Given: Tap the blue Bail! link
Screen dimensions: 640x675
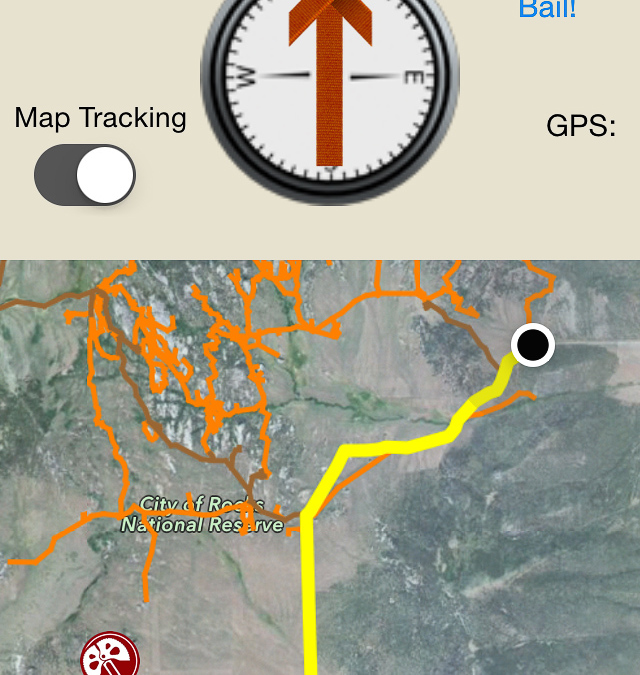Looking at the screenshot, I should [x=547, y=10].
